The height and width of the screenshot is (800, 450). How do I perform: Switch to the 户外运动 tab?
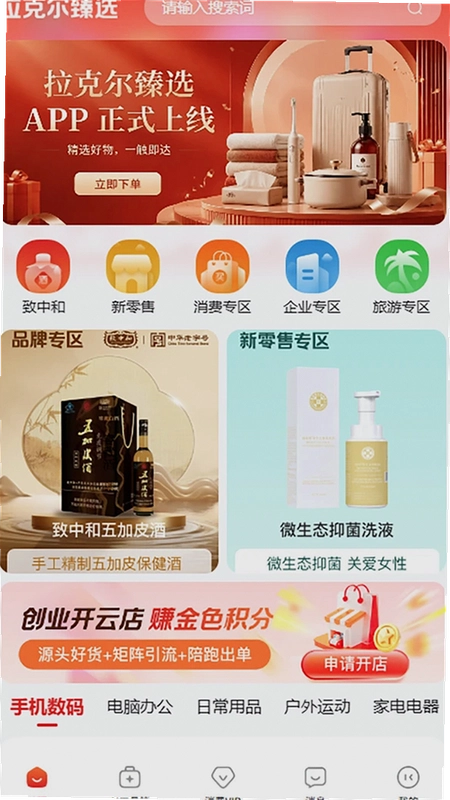click(x=317, y=707)
